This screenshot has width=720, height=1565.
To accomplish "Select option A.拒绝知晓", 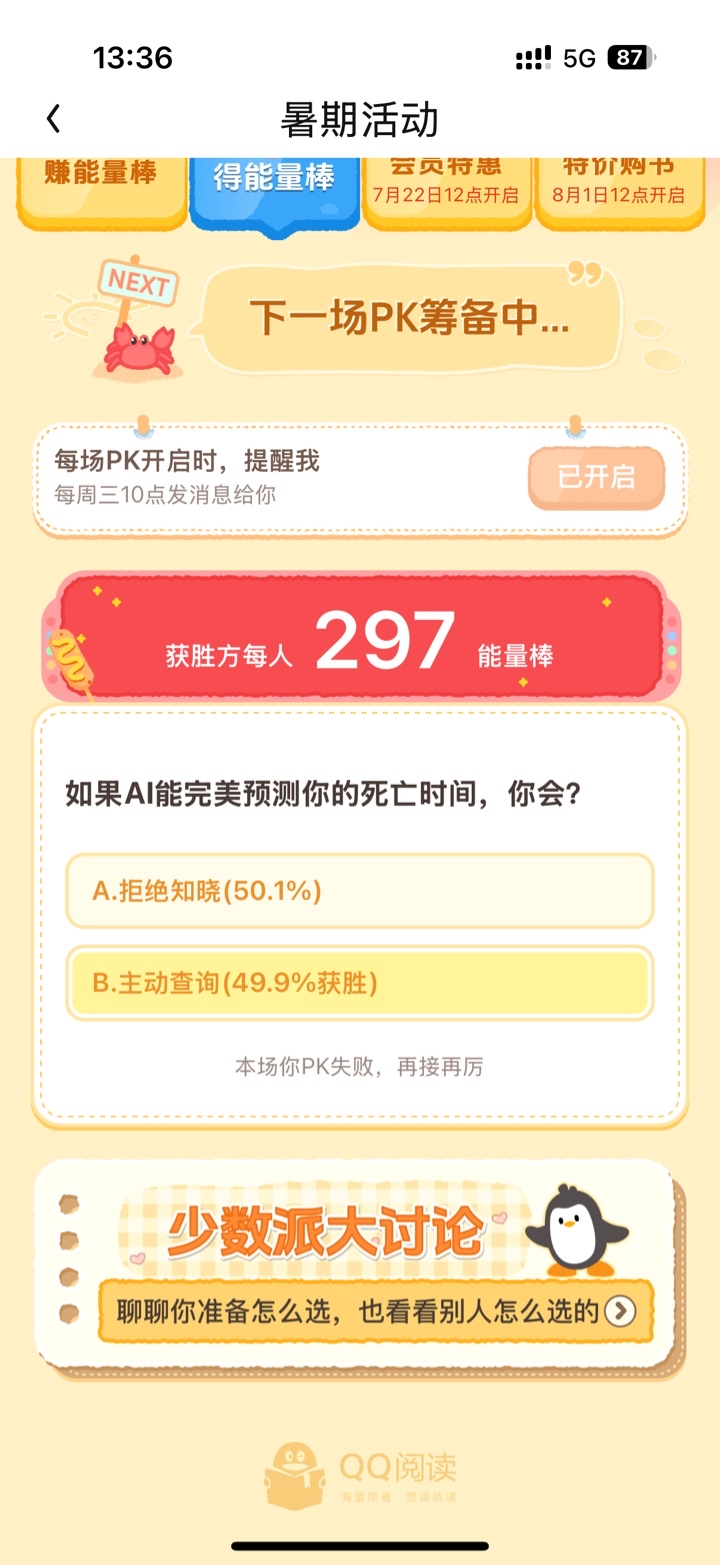I will point(359,891).
